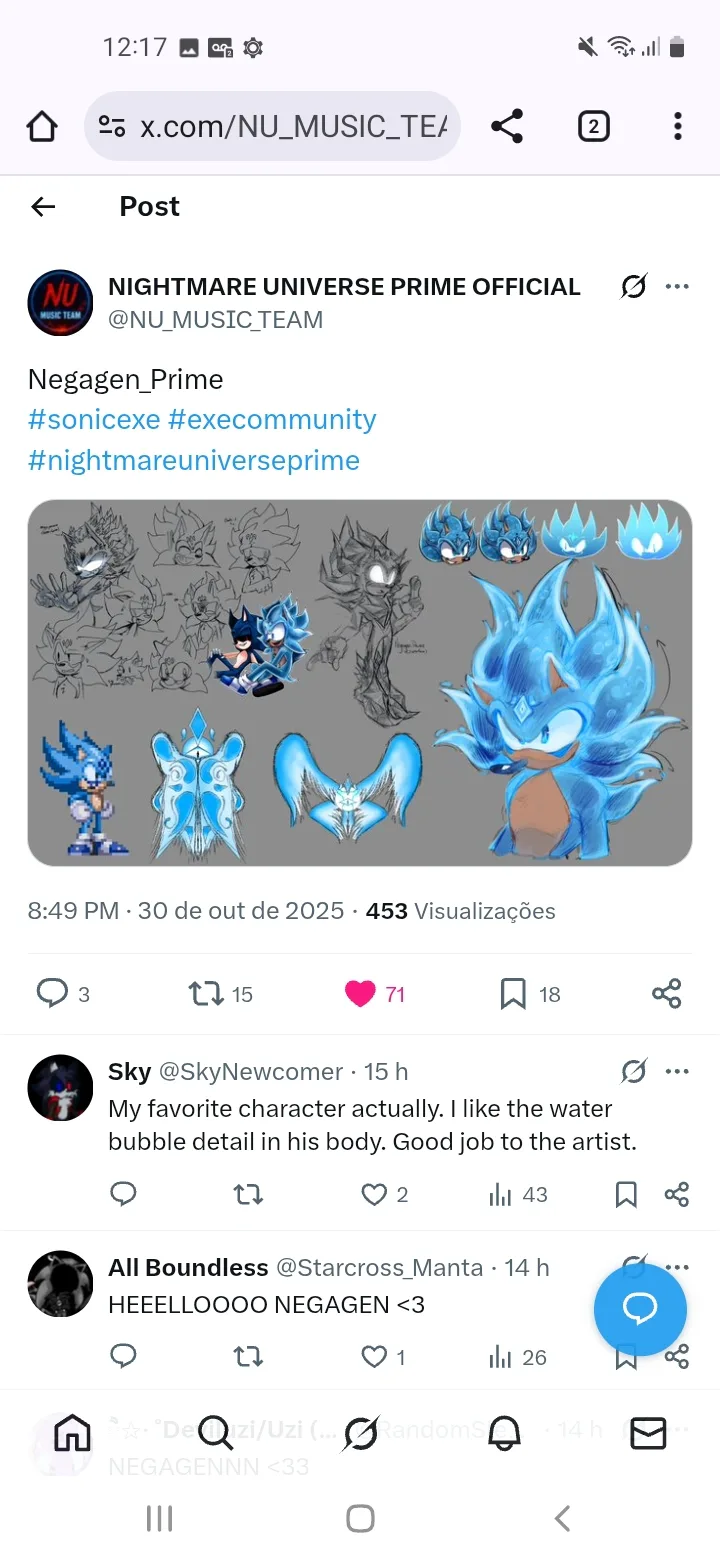Compose a reply with floating button

click(640, 1309)
